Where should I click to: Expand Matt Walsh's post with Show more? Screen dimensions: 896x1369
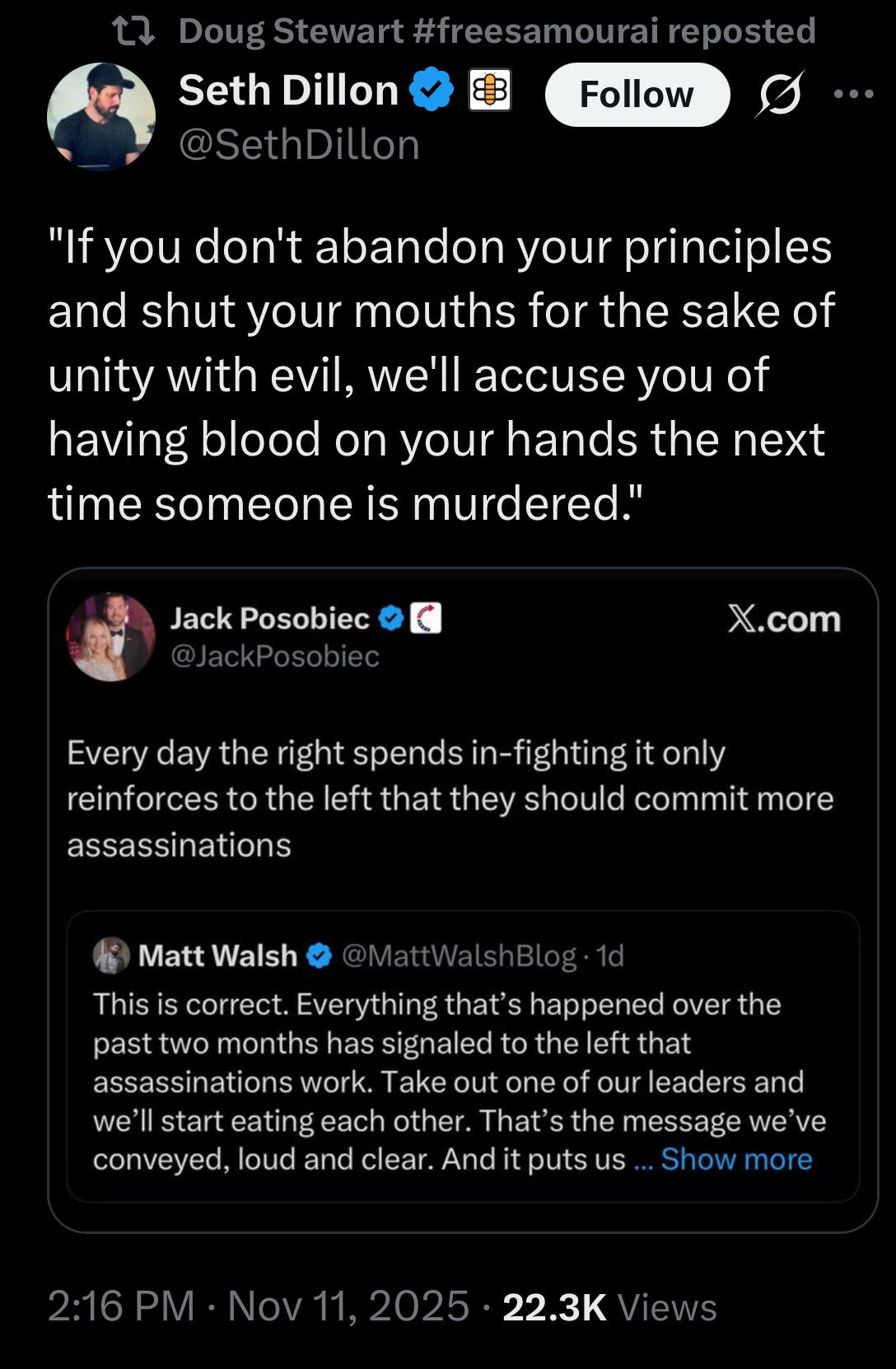(735, 1159)
